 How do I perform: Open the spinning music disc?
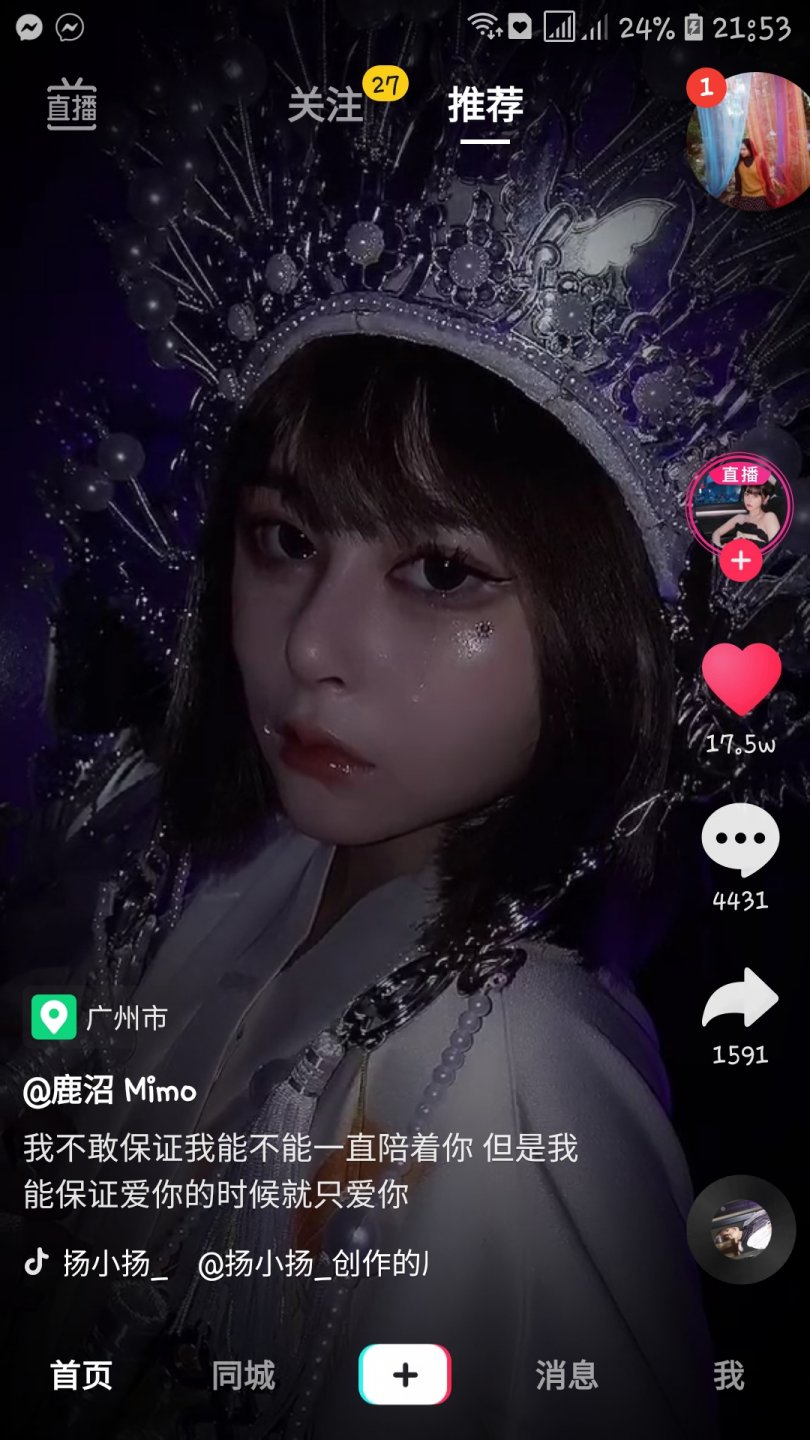pyautogui.click(x=741, y=1229)
